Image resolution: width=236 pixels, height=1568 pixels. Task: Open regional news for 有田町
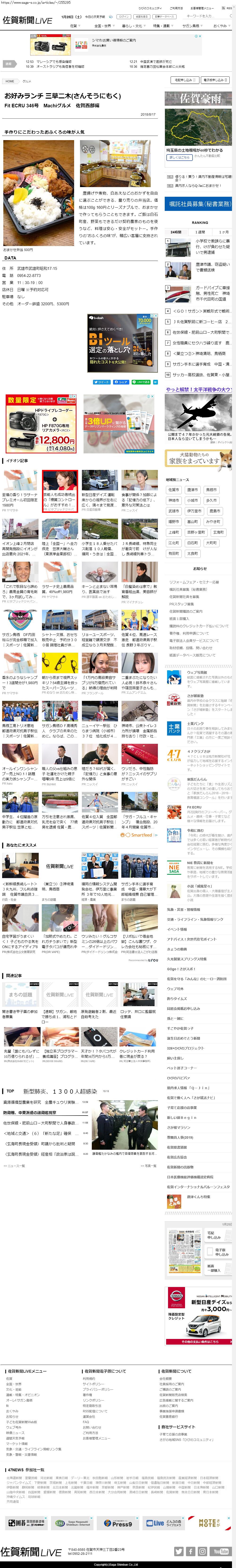click(174, 554)
